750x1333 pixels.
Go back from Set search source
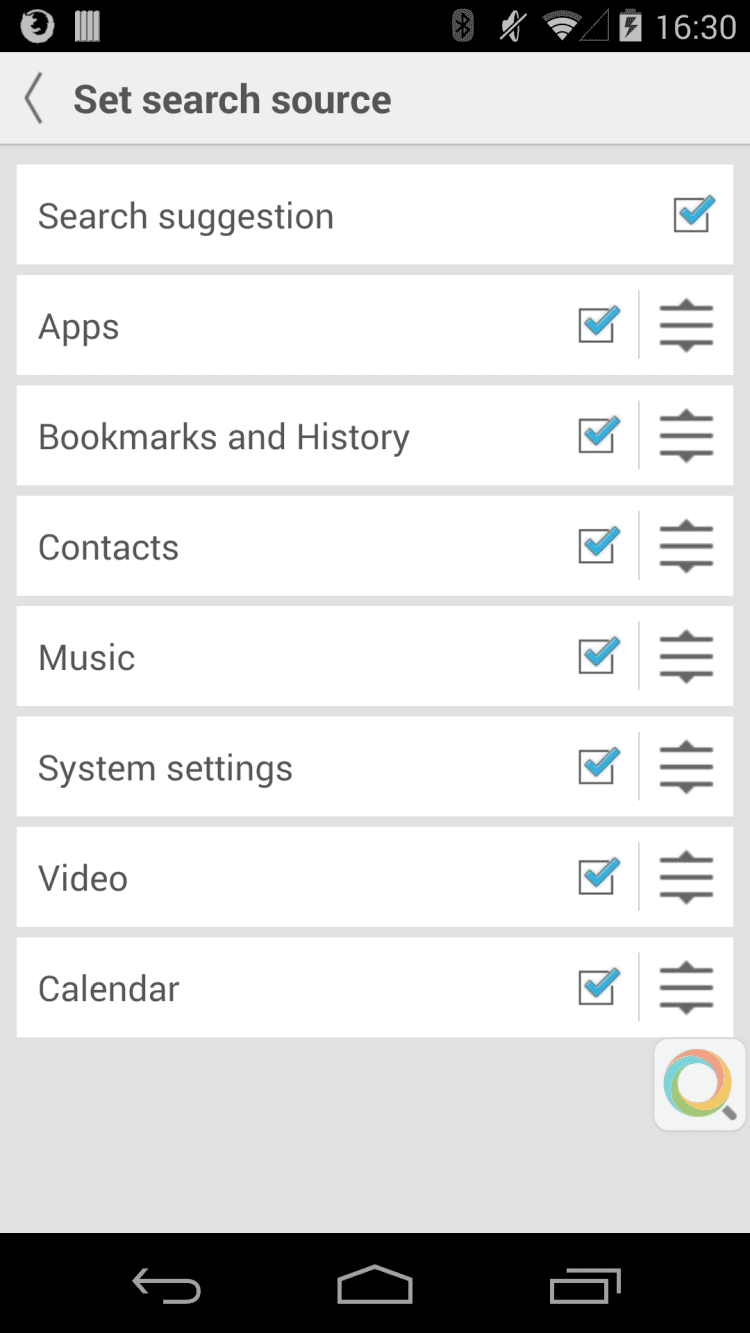coord(35,100)
